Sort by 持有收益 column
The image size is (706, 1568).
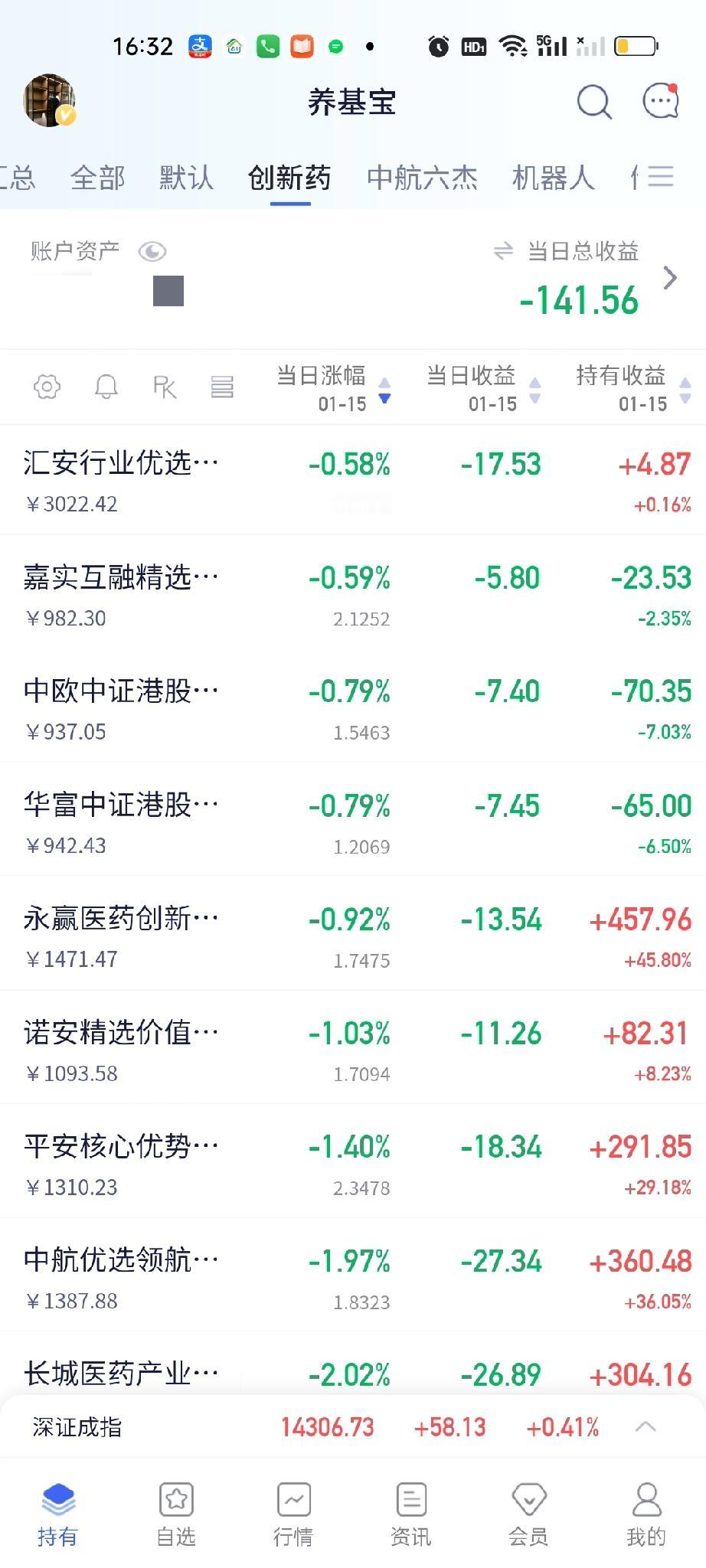(633, 388)
